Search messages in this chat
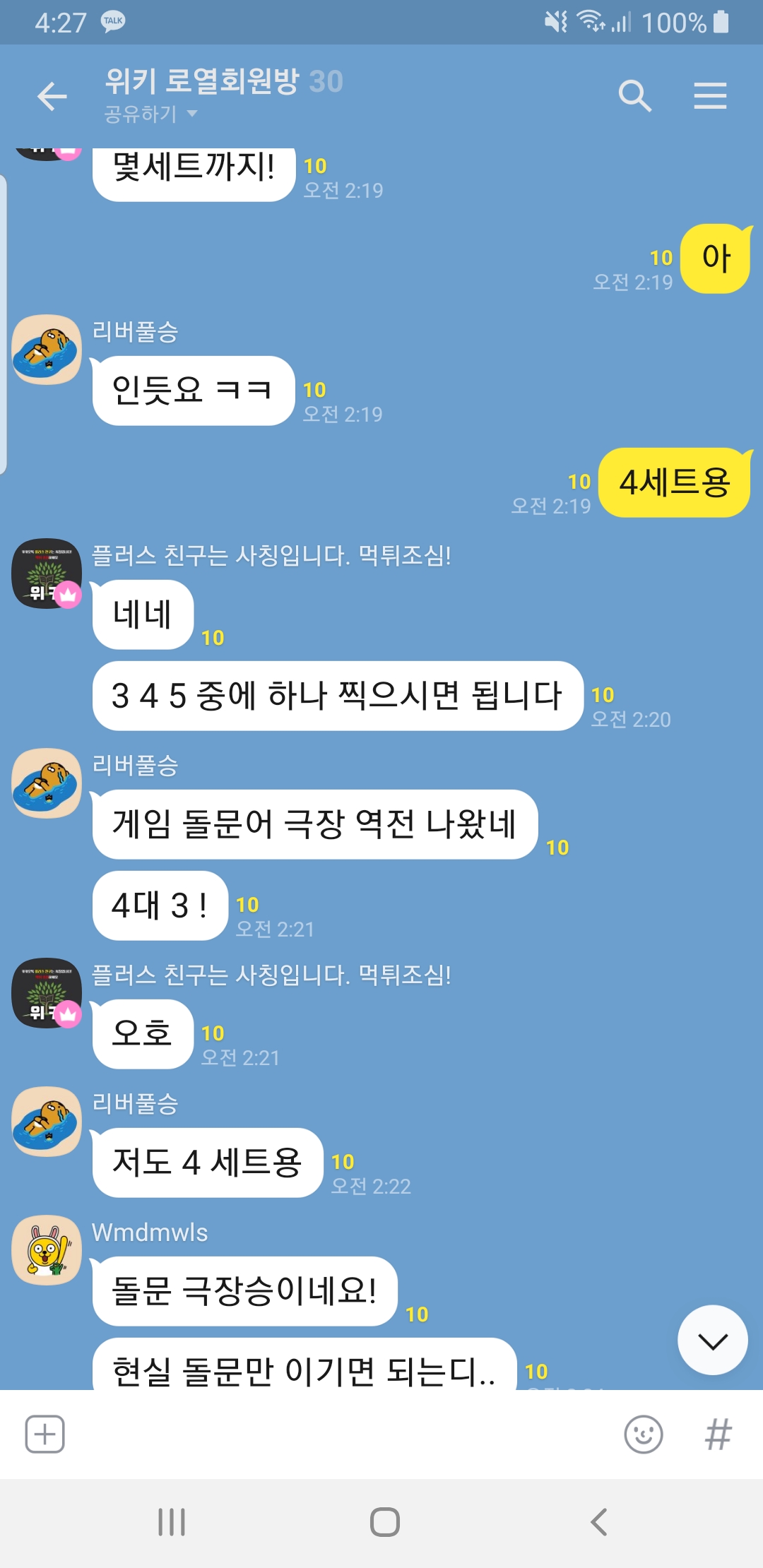This screenshot has height=1568, width=763. click(634, 96)
